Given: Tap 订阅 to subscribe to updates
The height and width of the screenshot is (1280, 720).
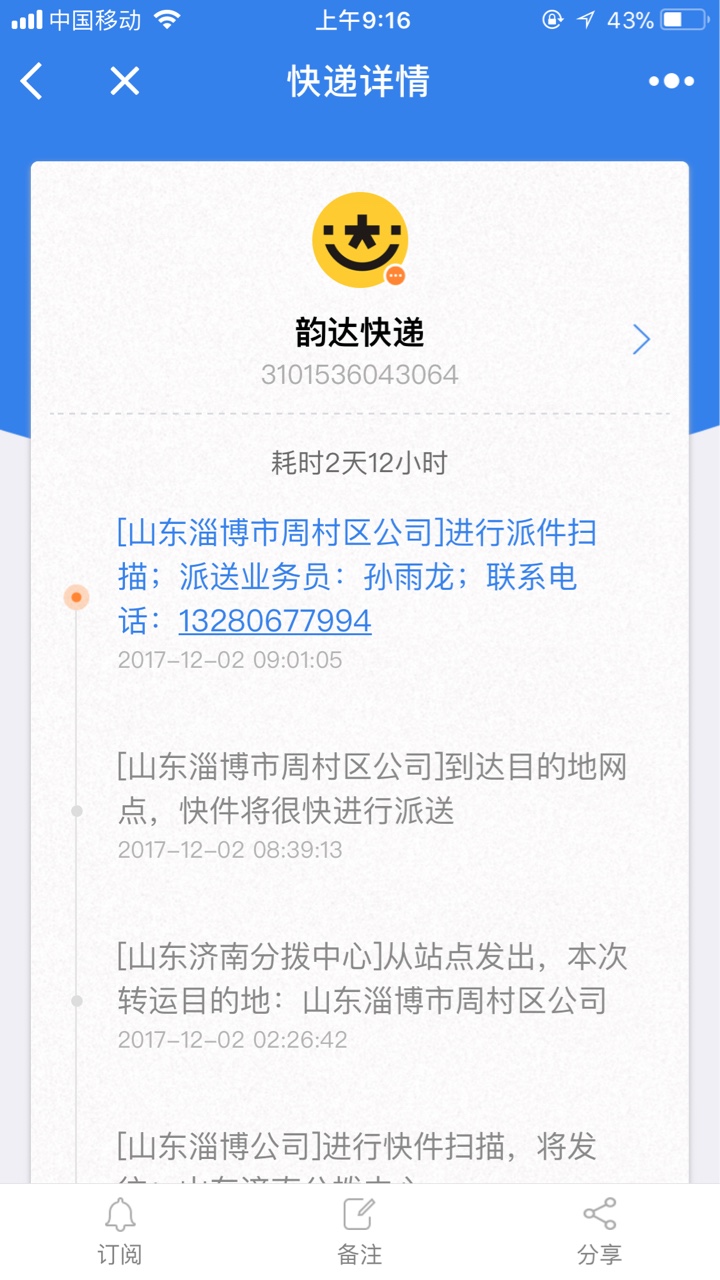Looking at the screenshot, I should (120, 1231).
